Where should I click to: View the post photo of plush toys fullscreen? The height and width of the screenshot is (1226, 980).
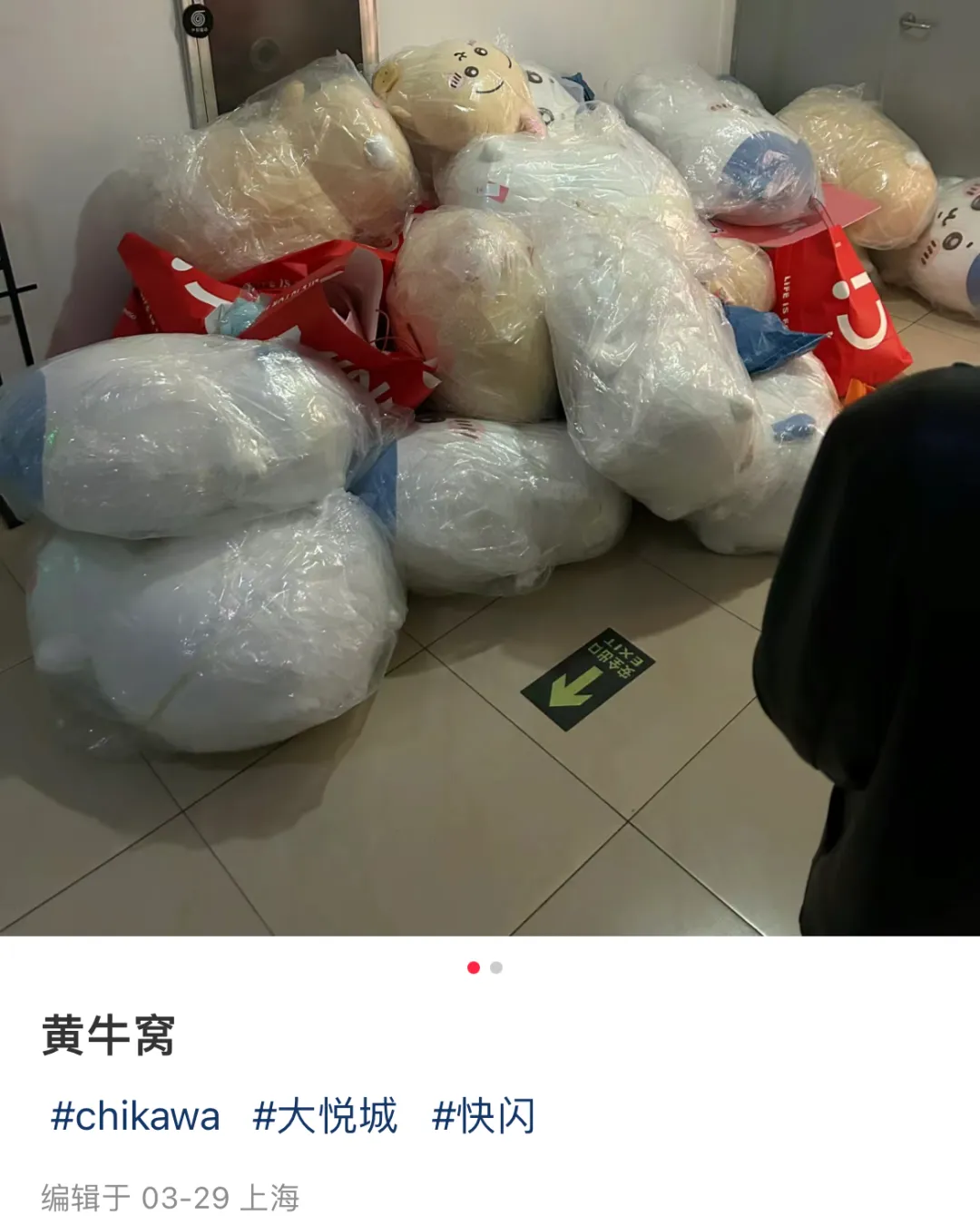(x=490, y=467)
